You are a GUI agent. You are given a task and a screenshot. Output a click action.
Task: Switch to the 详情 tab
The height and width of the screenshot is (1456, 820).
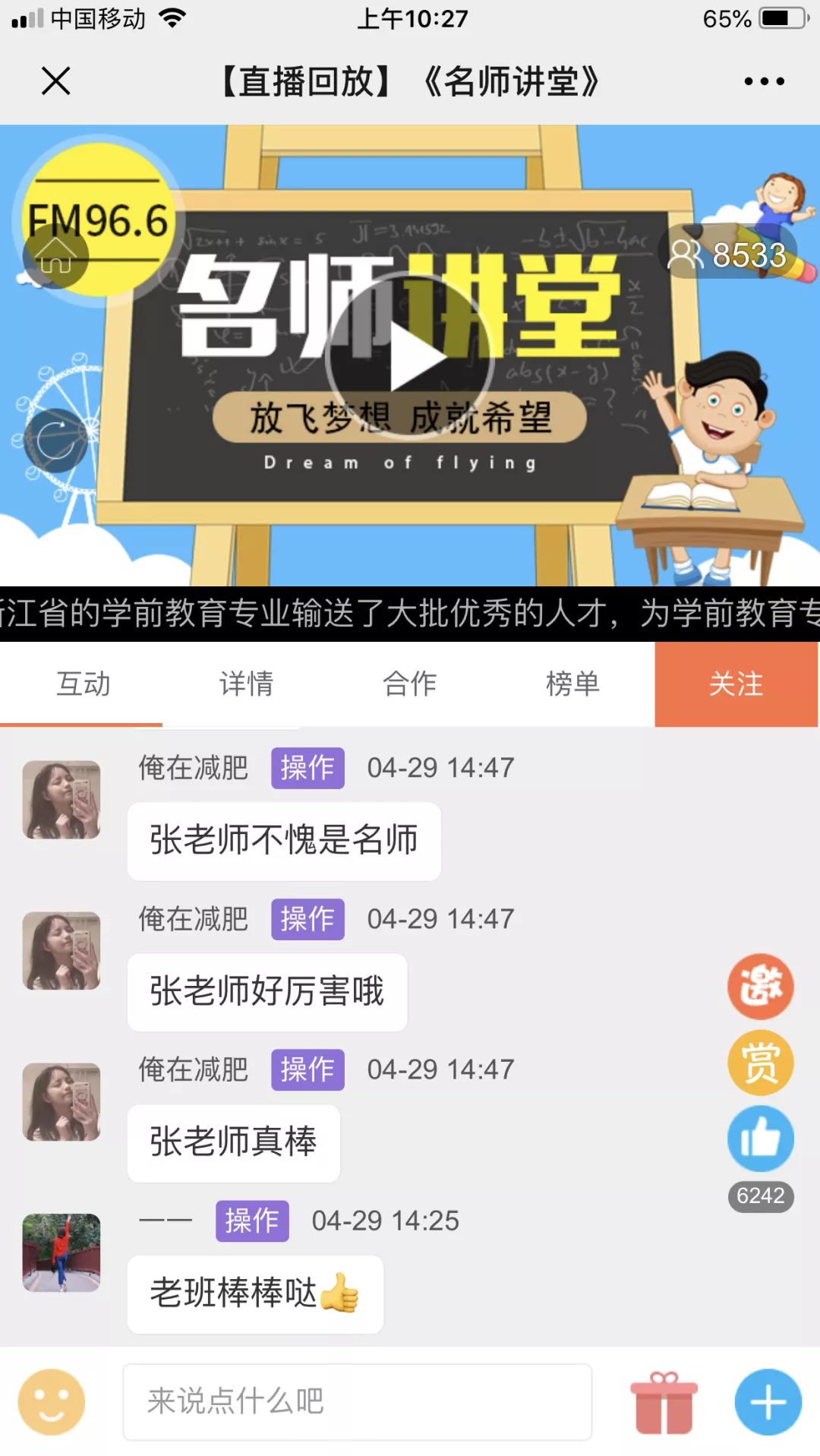(x=246, y=684)
